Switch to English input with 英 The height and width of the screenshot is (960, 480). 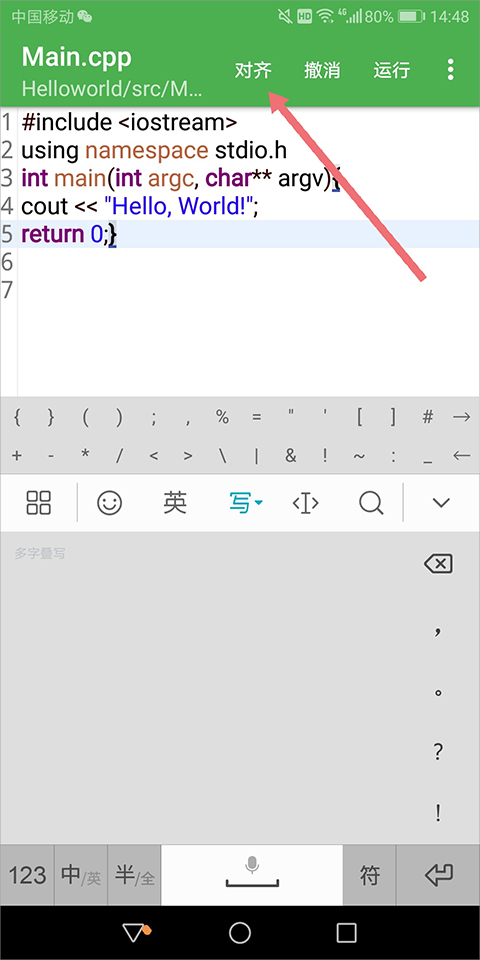tap(175, 503)
